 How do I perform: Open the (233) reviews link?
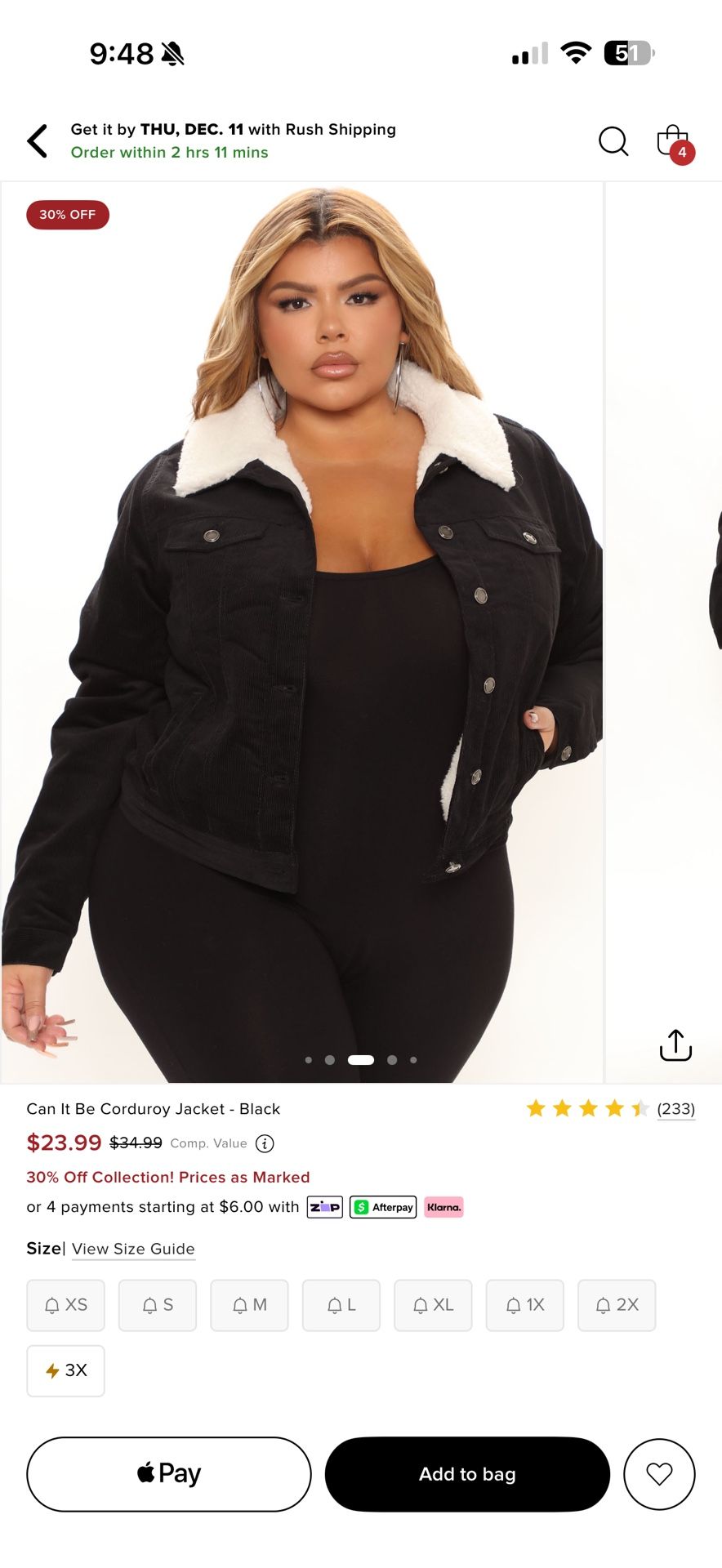[676, 1108]
